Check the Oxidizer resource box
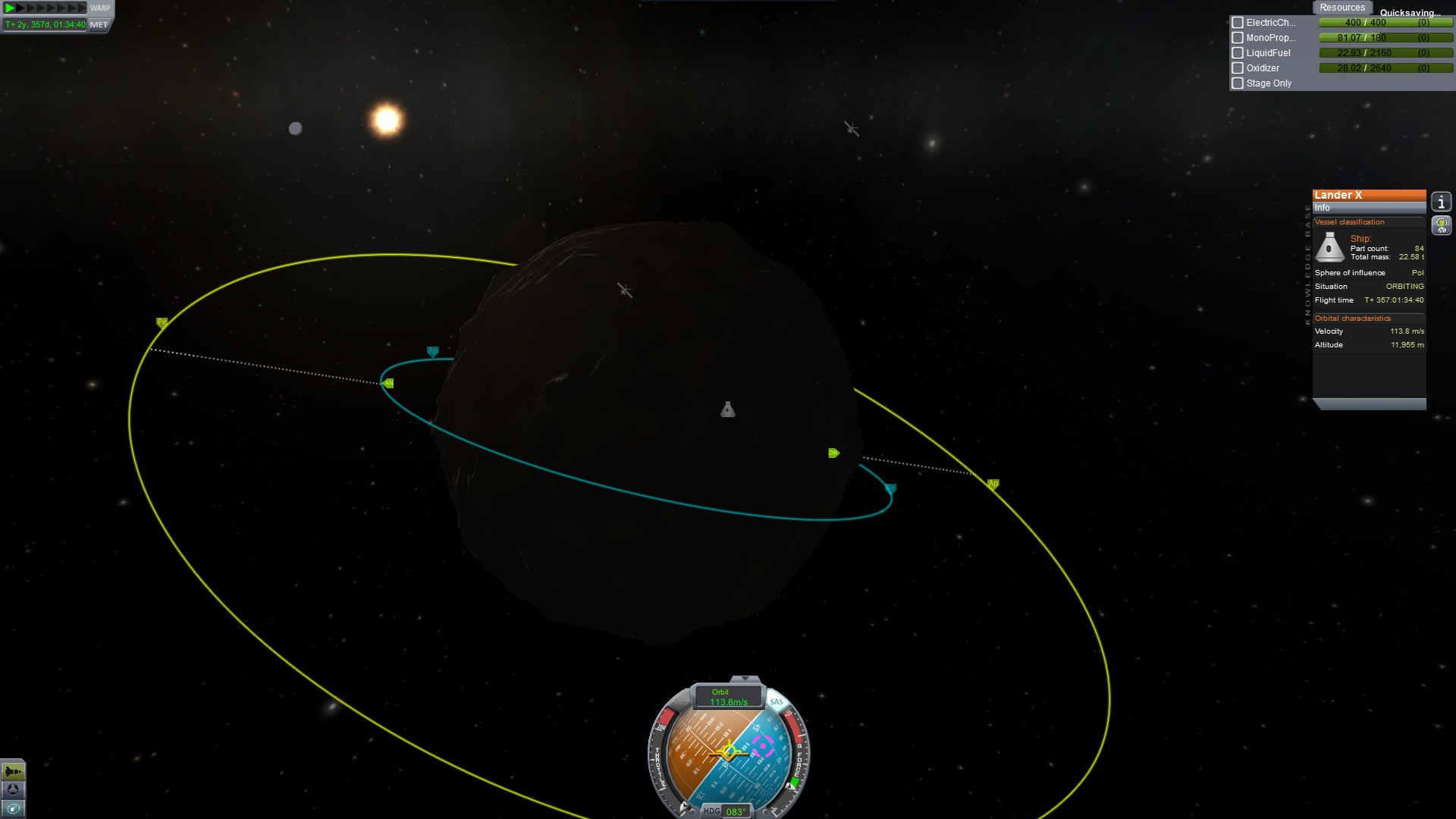 pos(1238,68)
